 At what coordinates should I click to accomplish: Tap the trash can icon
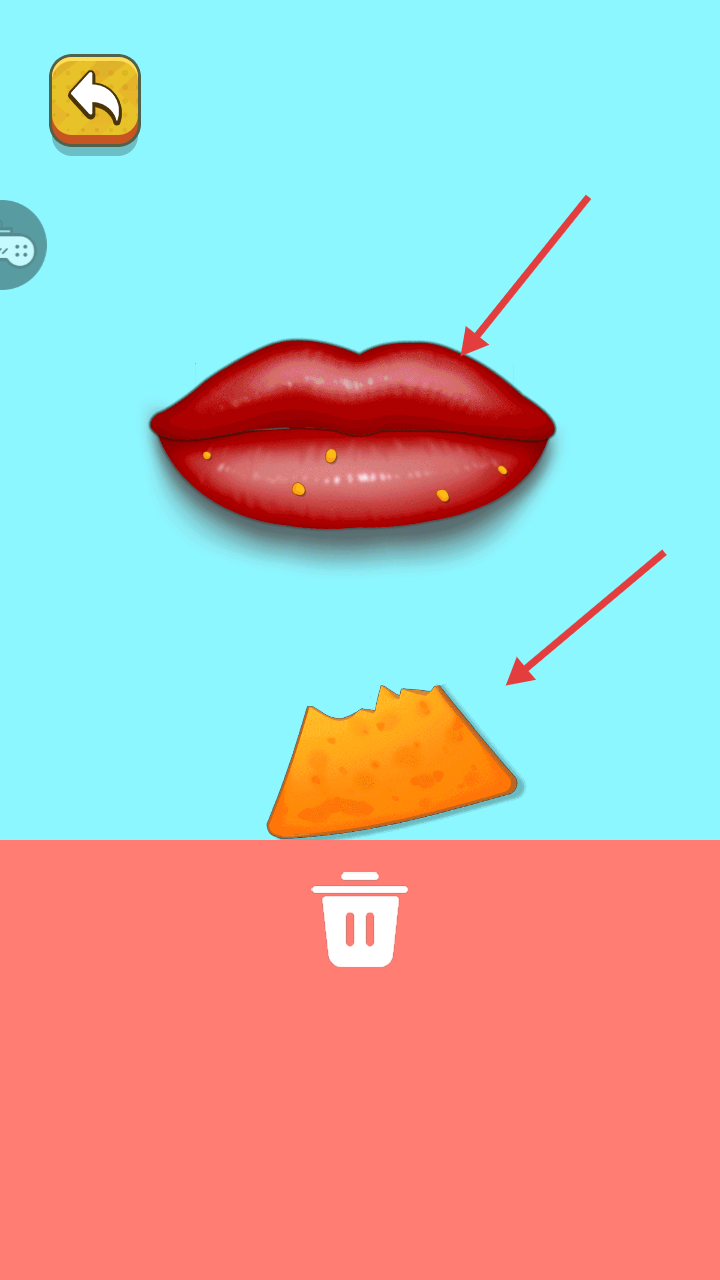pyautogui.click(x=360, y=919)
